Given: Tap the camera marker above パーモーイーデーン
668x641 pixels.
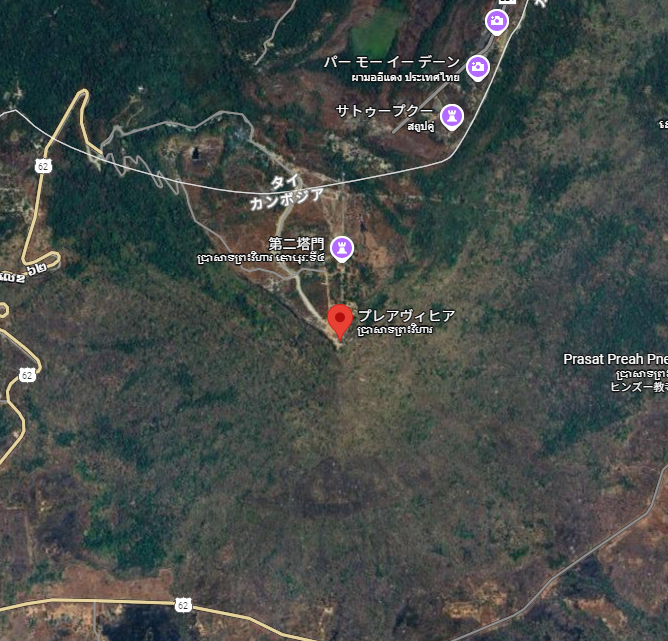Looking at the screenshot, I should pos(497,21).
